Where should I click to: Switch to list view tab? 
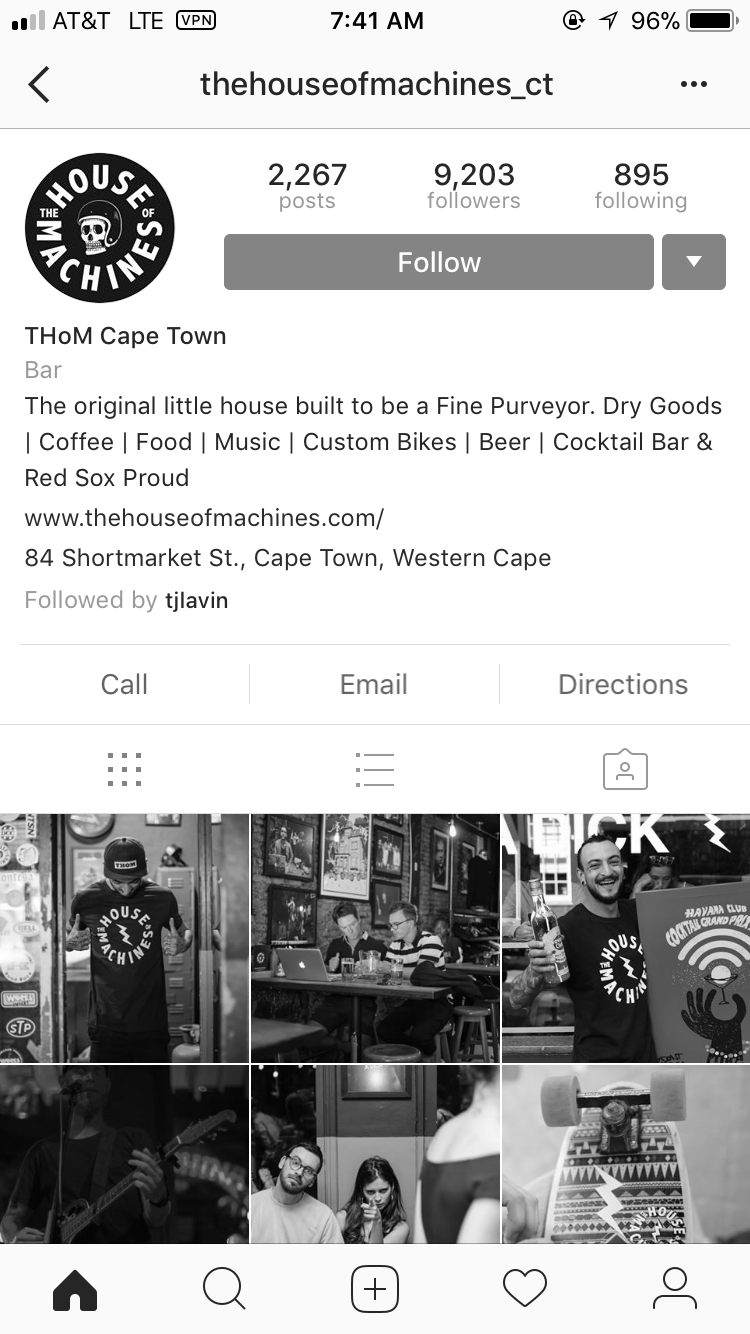374,770
